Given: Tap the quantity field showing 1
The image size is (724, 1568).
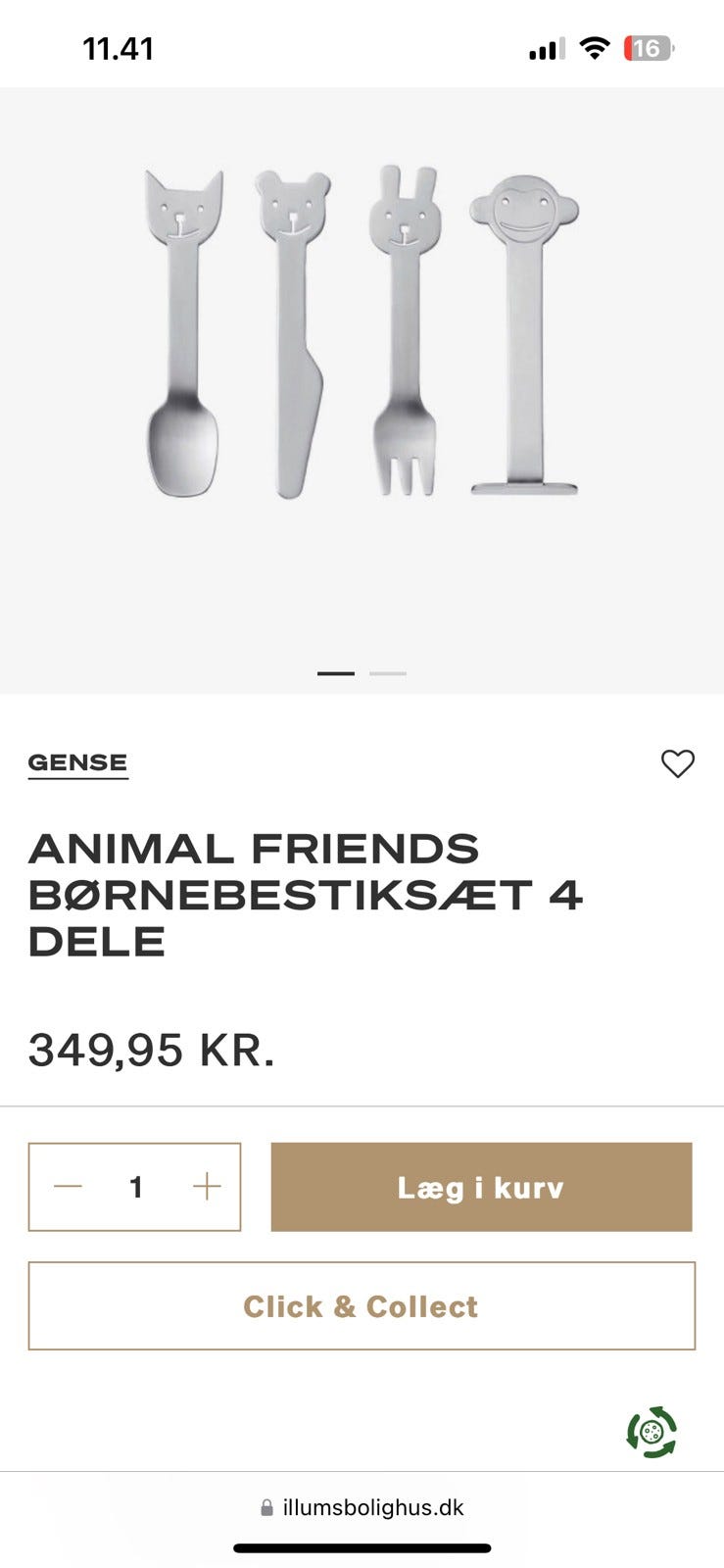Looking at the screenshot, I should 136,1187.
